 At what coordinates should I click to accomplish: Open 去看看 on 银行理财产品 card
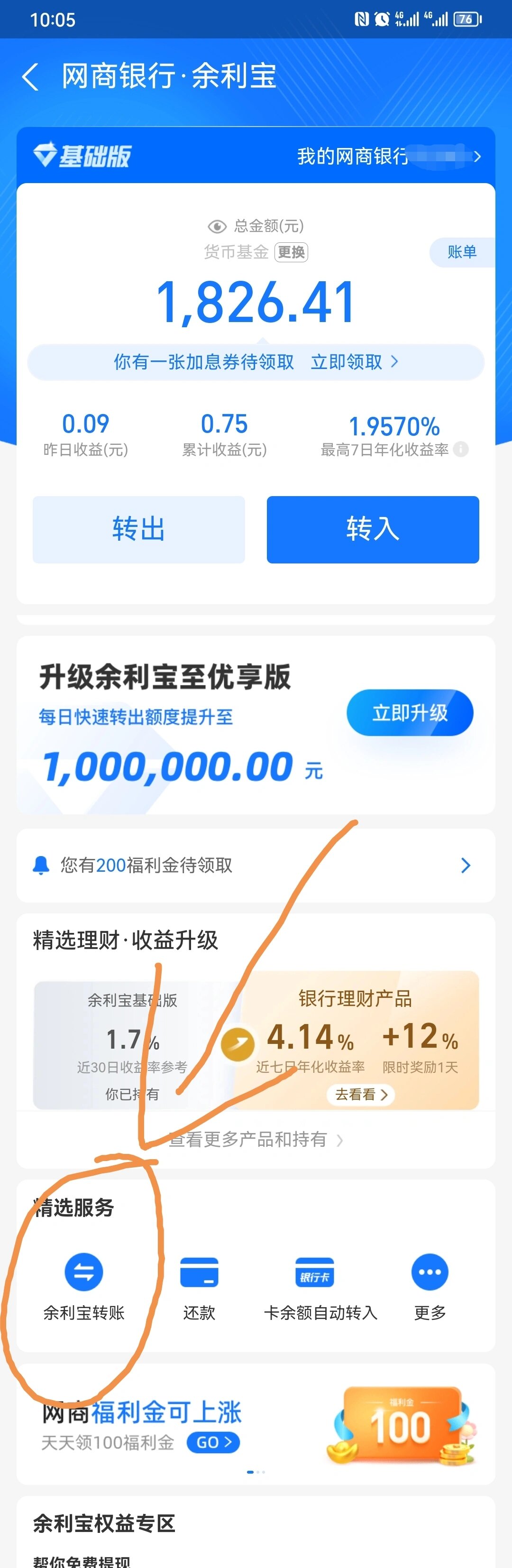coord(361,1095)
